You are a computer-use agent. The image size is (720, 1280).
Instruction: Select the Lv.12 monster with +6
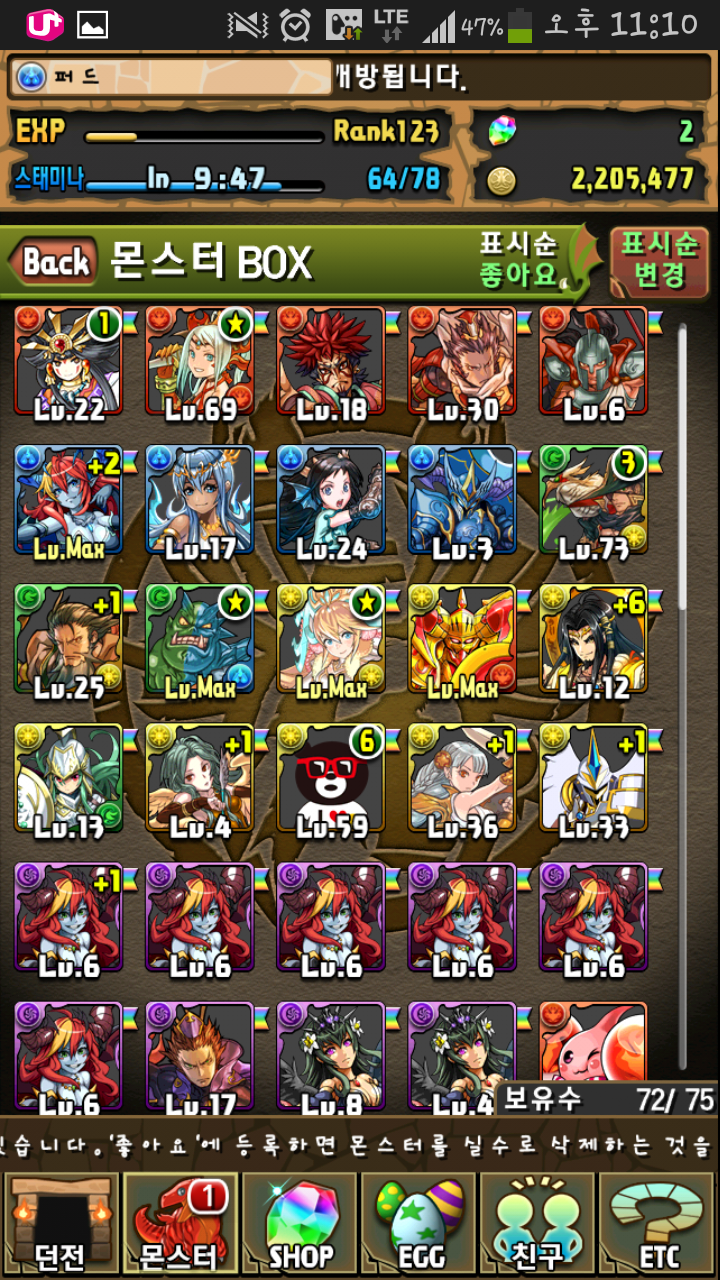[x=593, y=639]
